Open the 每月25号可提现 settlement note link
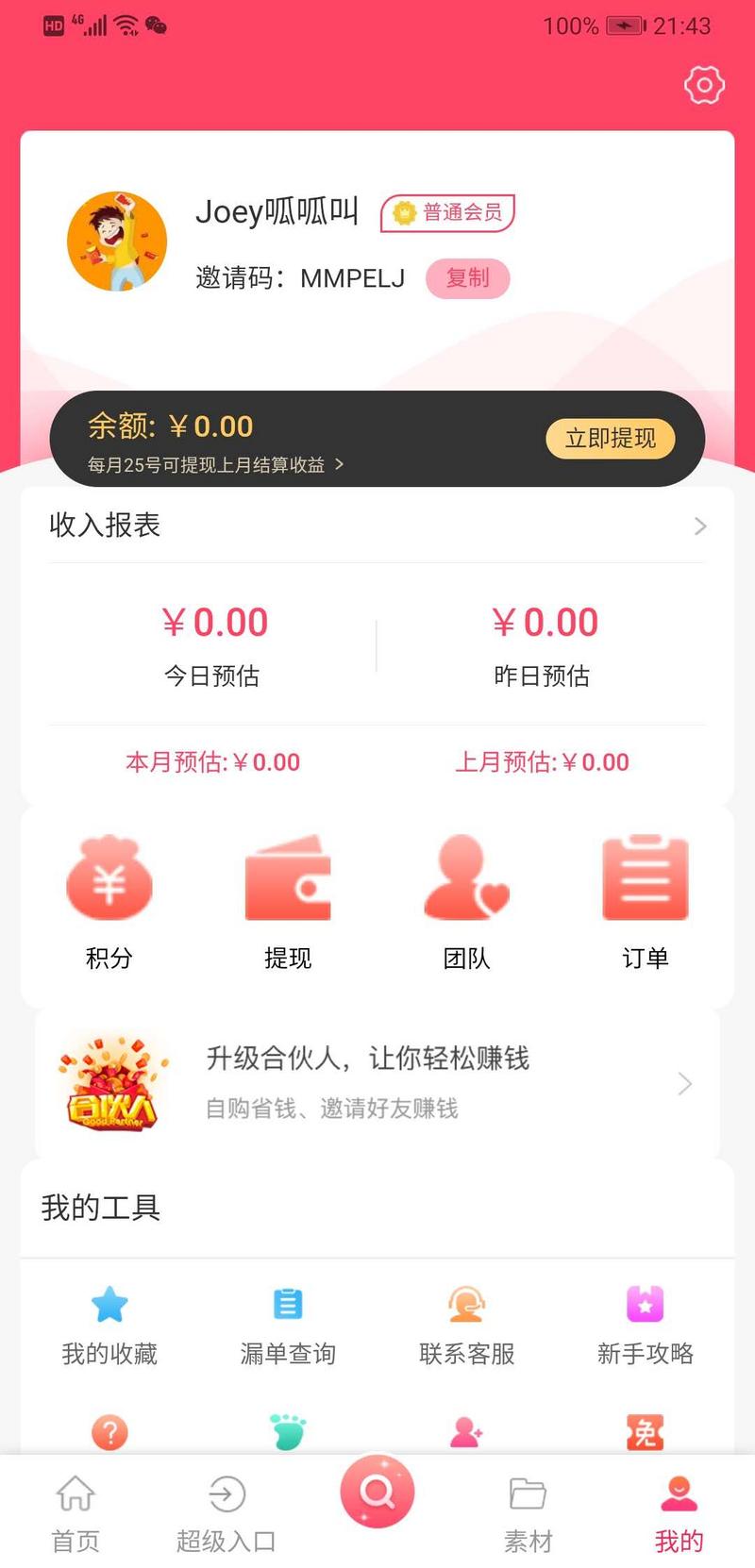Viewport: 755px width, 1568px height. 215,465
